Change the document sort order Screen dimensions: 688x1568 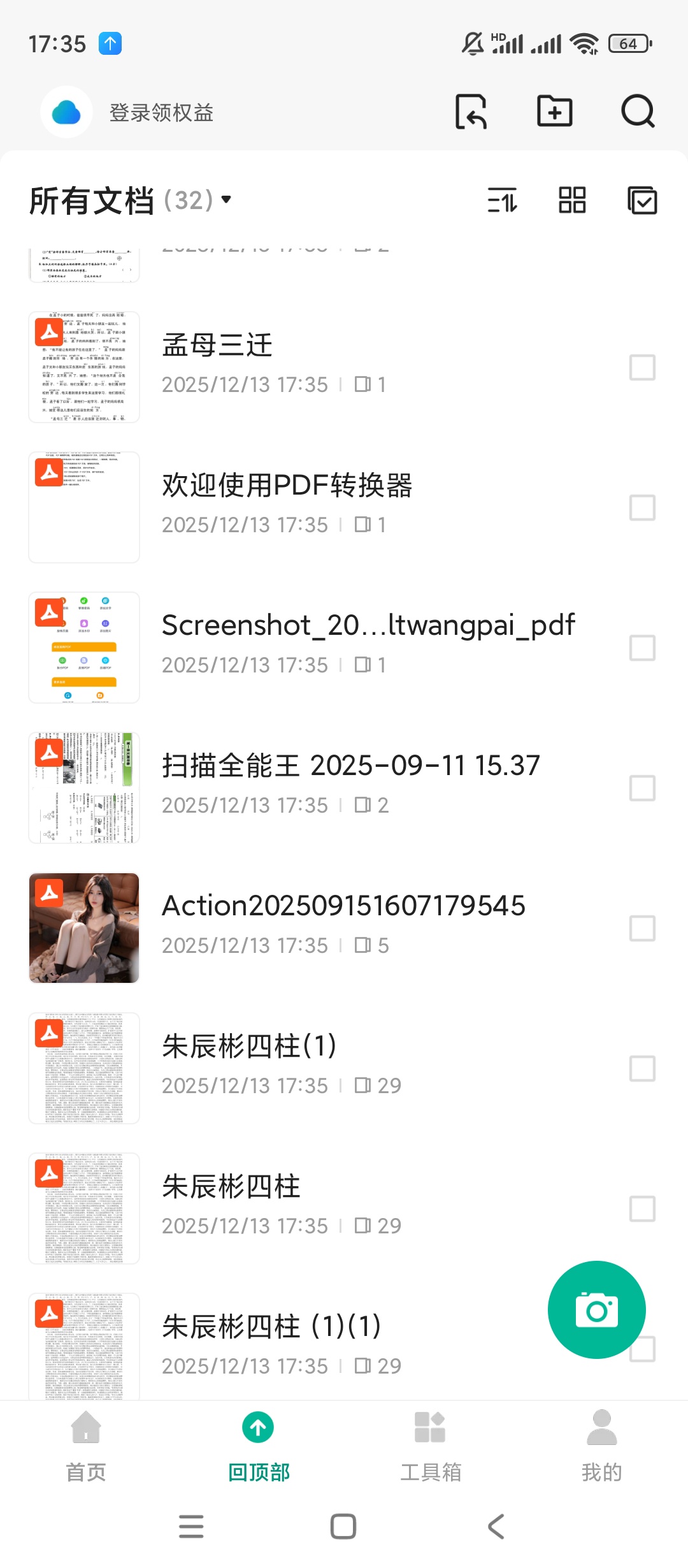point(503,201)
